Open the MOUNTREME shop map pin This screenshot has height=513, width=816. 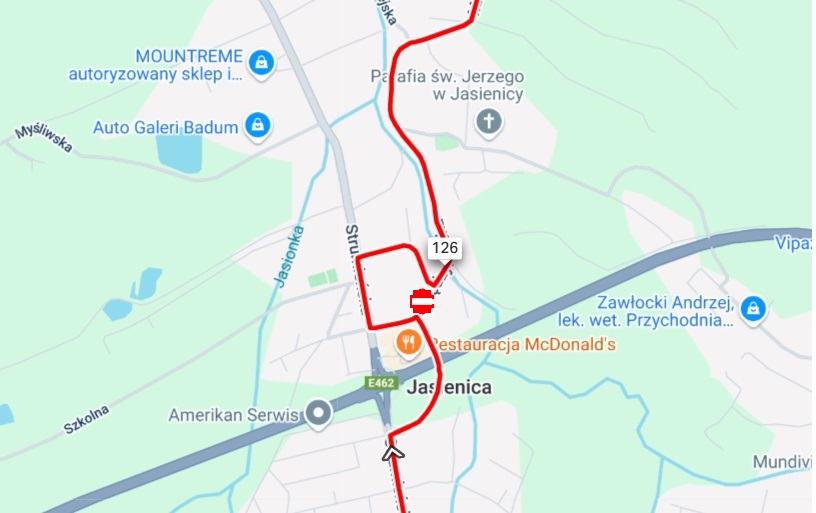point(261,62)
